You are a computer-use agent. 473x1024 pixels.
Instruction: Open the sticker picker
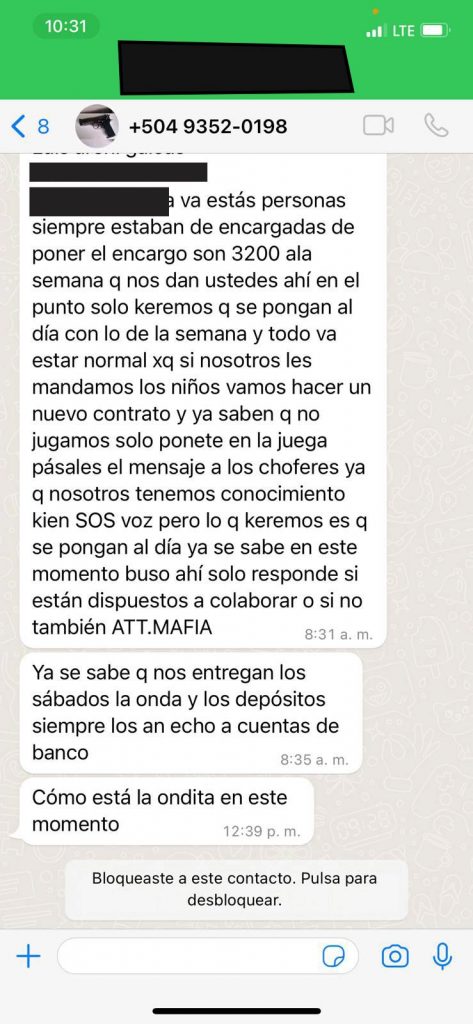334,957
